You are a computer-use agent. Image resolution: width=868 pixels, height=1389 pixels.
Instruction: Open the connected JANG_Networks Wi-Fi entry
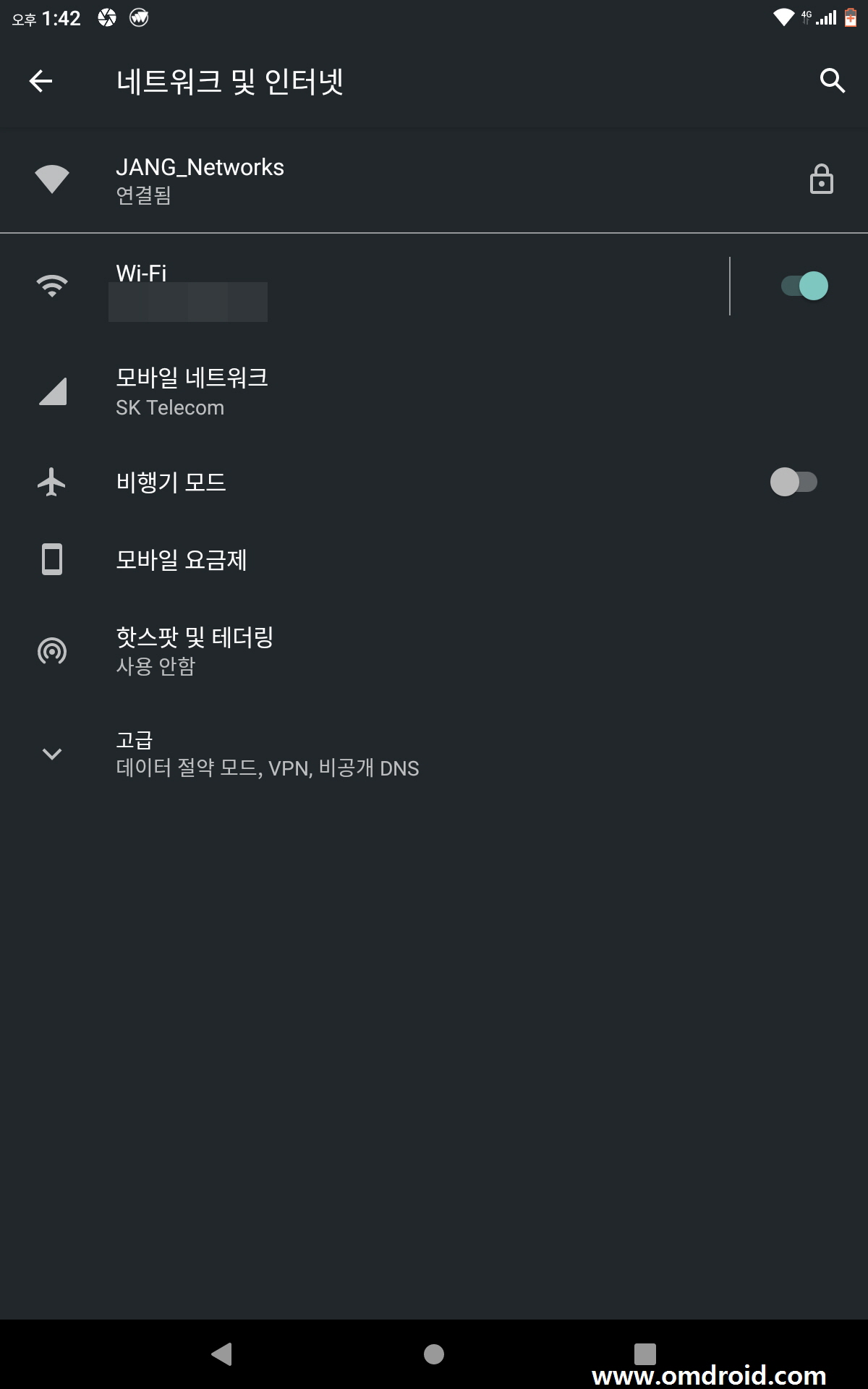pos(434,180)
